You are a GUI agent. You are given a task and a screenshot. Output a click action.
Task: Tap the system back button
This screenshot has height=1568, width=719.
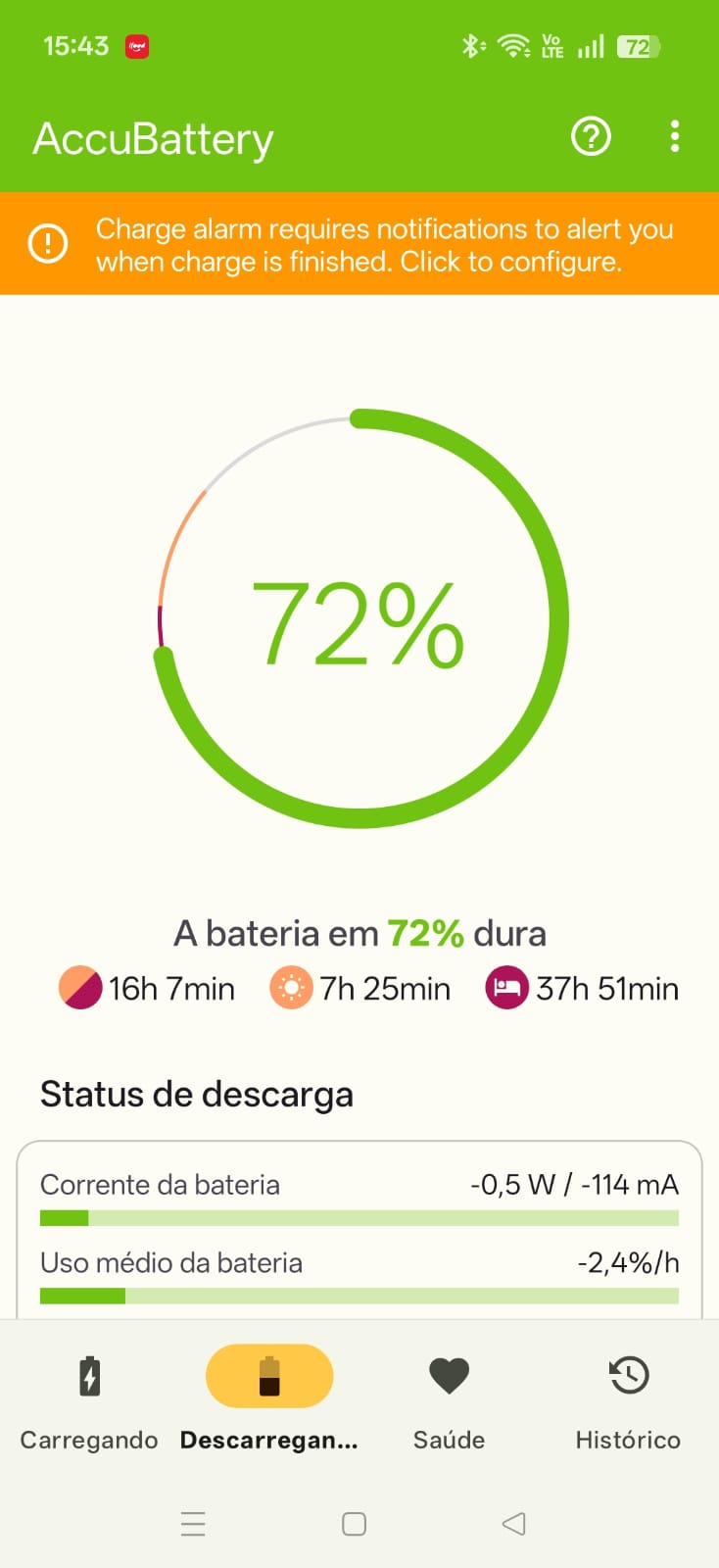point(513,1524)
